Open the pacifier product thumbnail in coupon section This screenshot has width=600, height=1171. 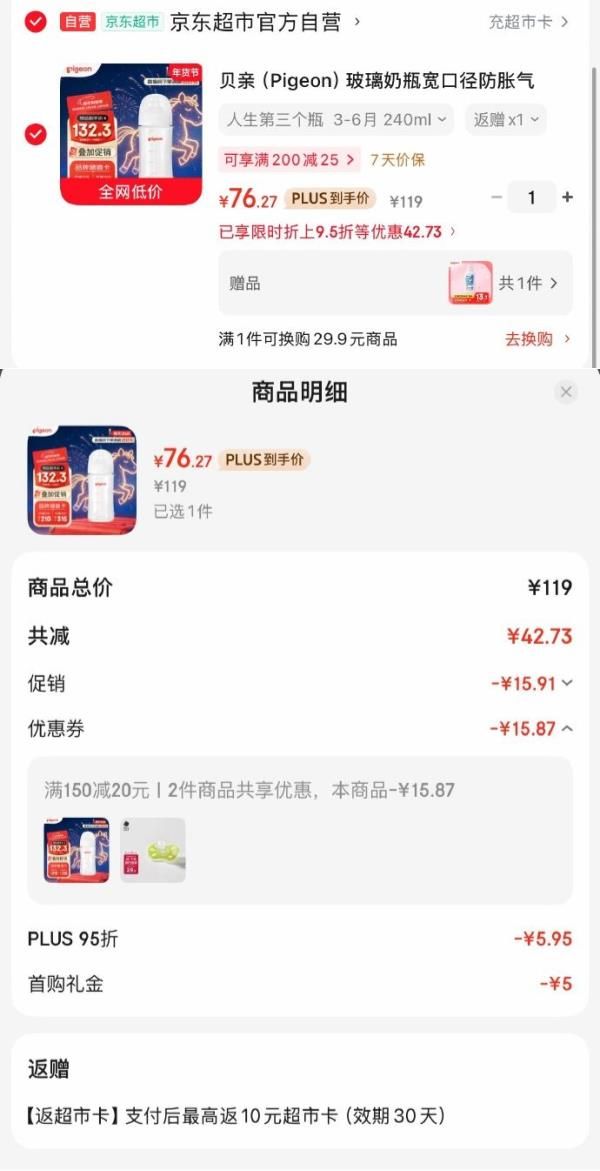[x=153, y=850]
